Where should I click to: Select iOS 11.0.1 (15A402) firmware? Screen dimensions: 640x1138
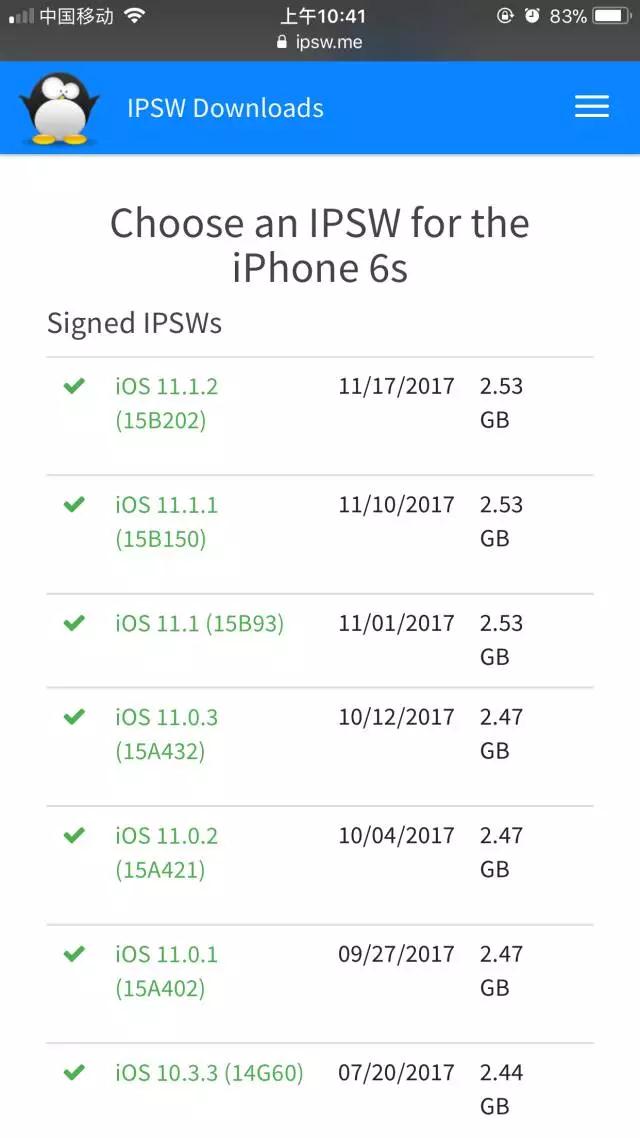[x=167, y=970]
